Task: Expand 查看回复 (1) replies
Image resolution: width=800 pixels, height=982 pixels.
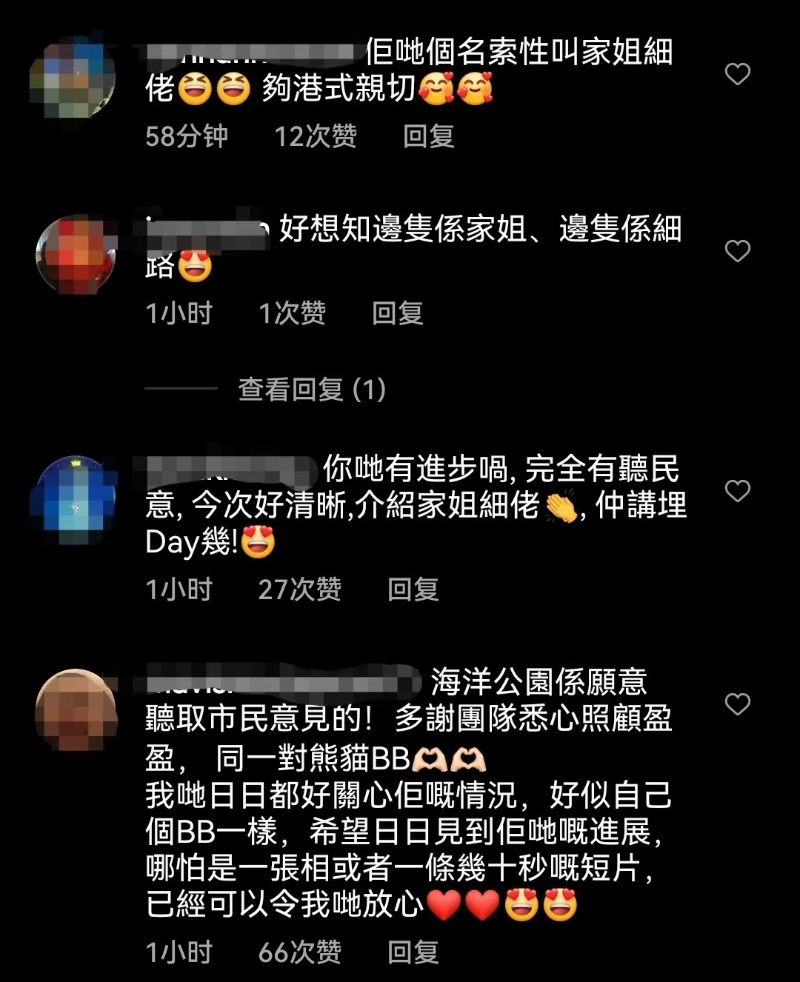Action: click(311, 389)
